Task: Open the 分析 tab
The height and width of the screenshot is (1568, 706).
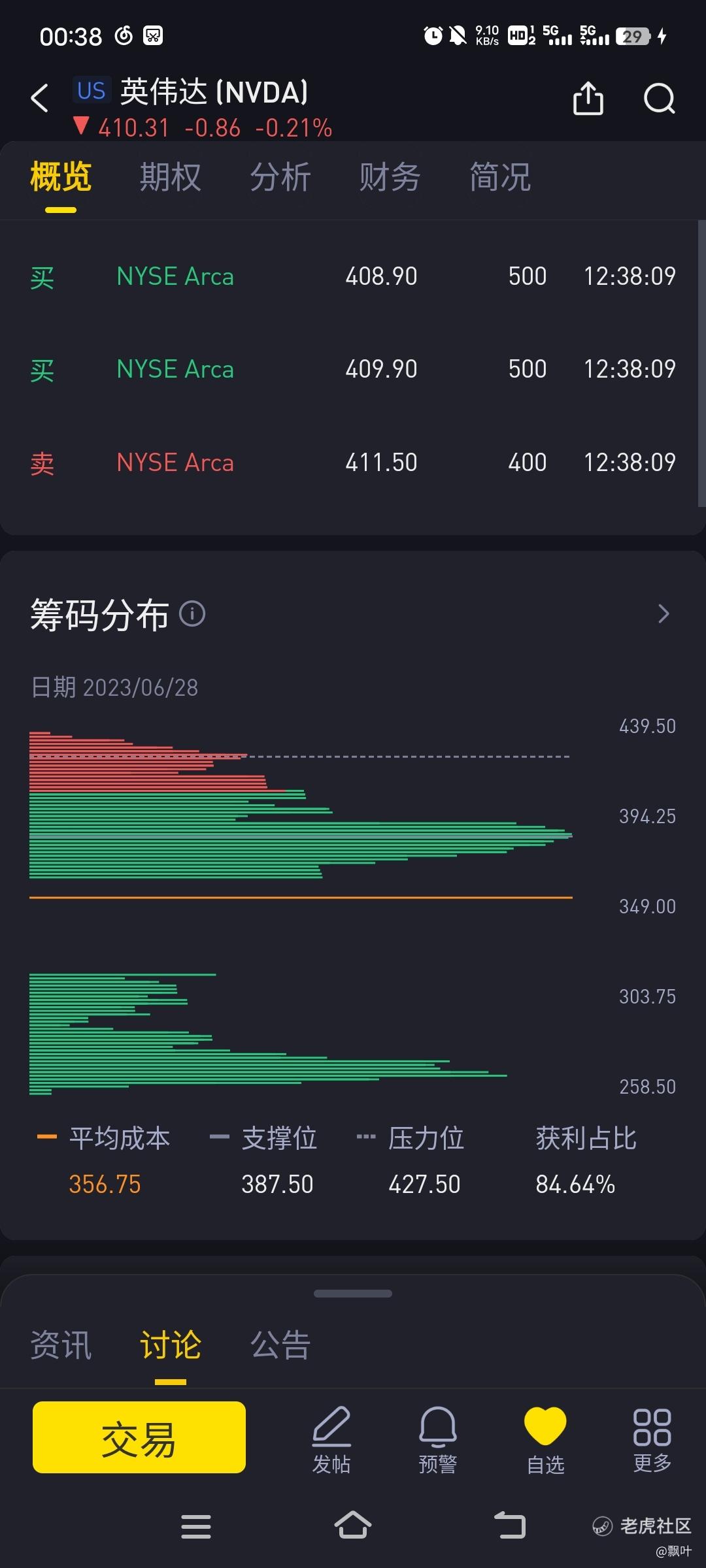Action: 280,177
